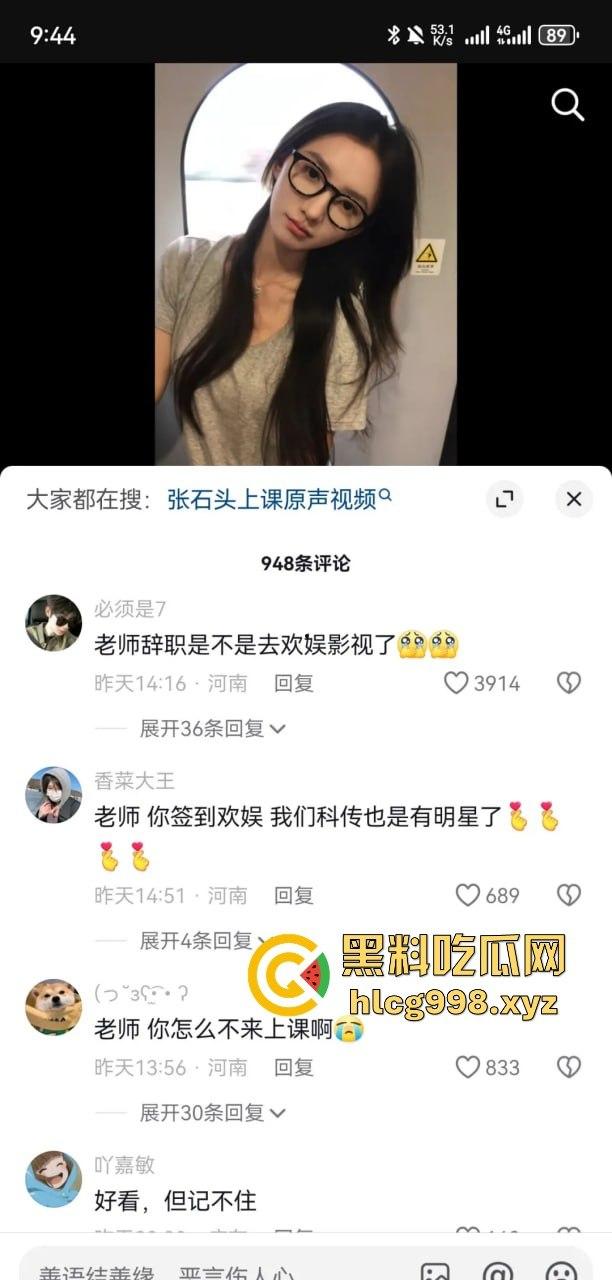This screenshot has width=612, height=1280.
Task: Reply to 香菜大王's comment
Action: click(294, 895)
